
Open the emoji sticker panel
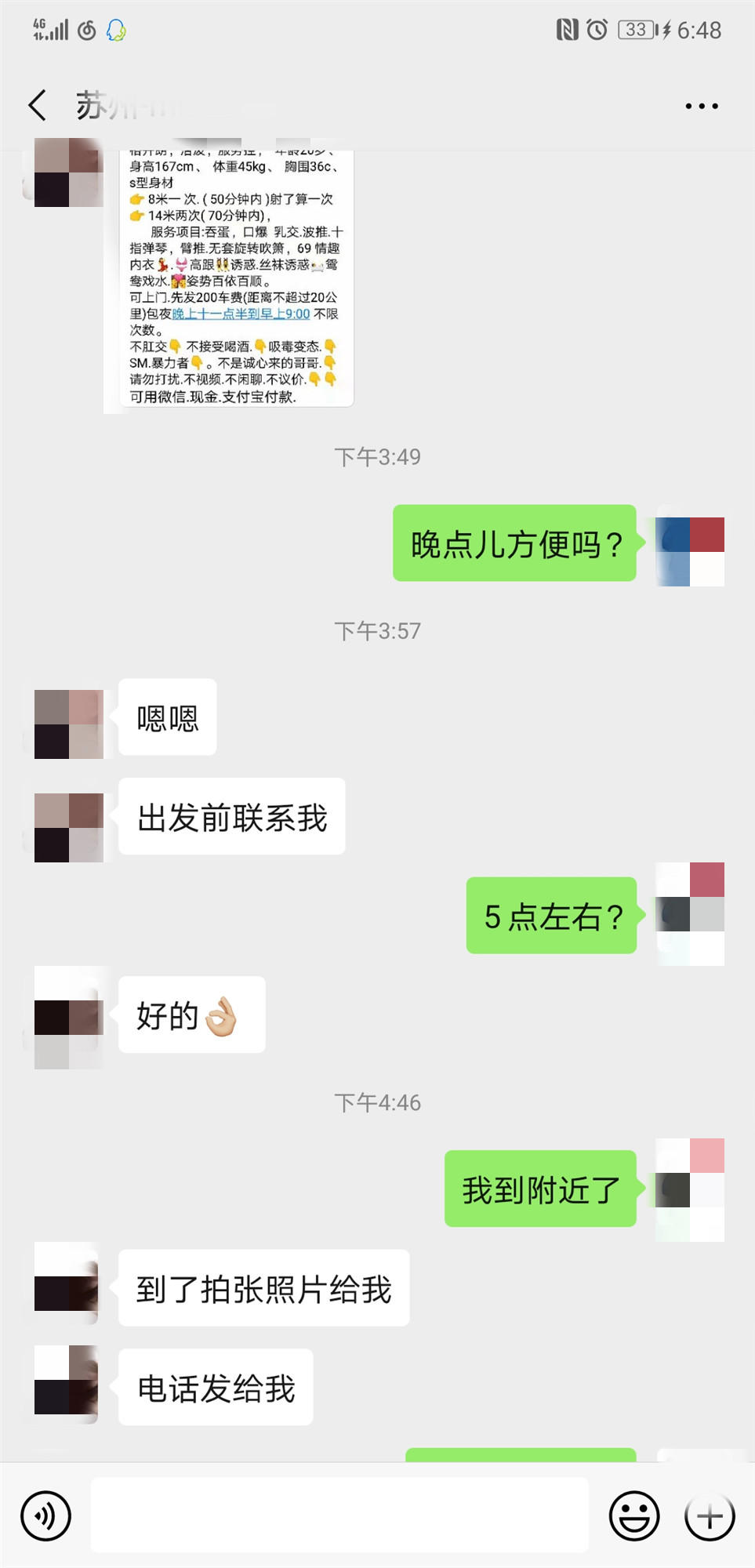(x=633, y=1515)
